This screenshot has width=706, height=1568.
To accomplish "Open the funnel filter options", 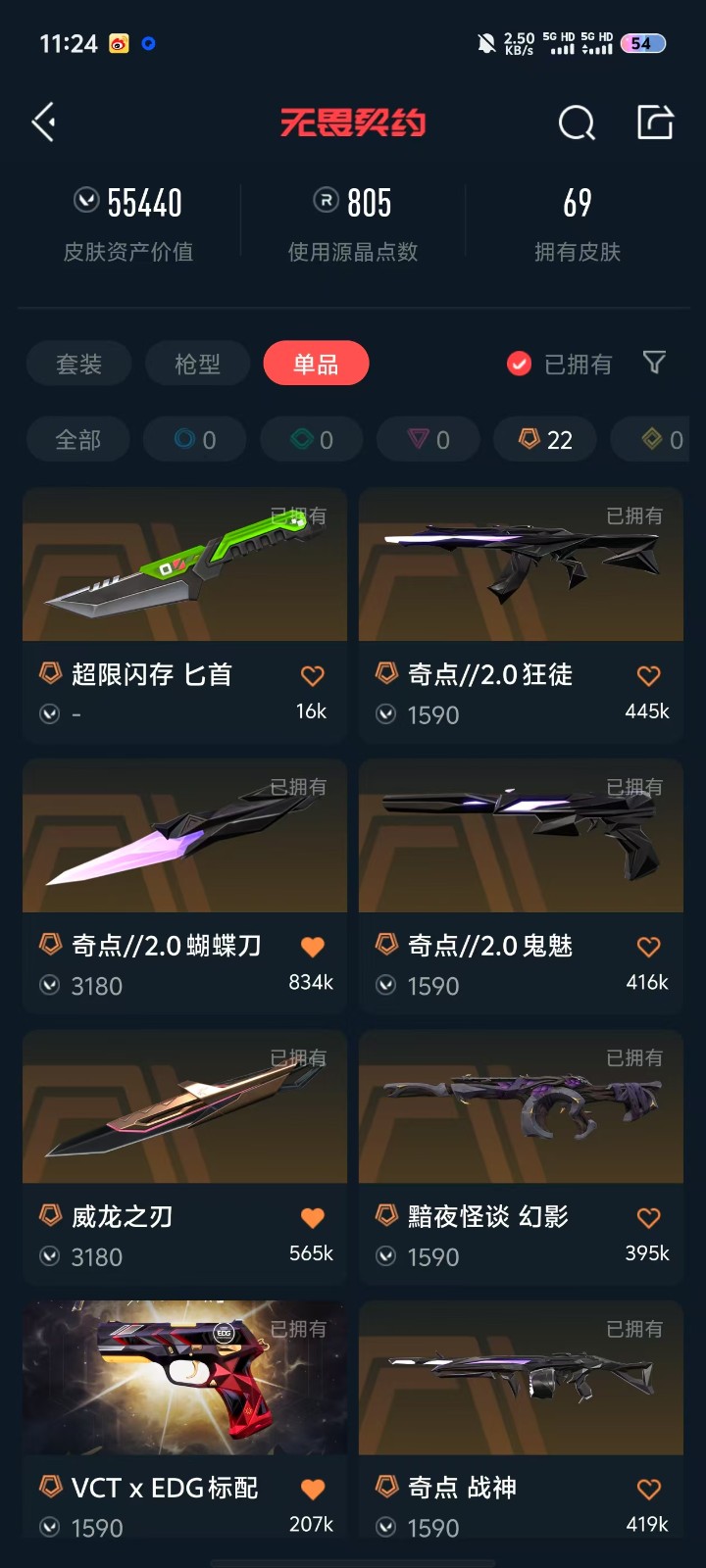I will (x=654, y=363).
